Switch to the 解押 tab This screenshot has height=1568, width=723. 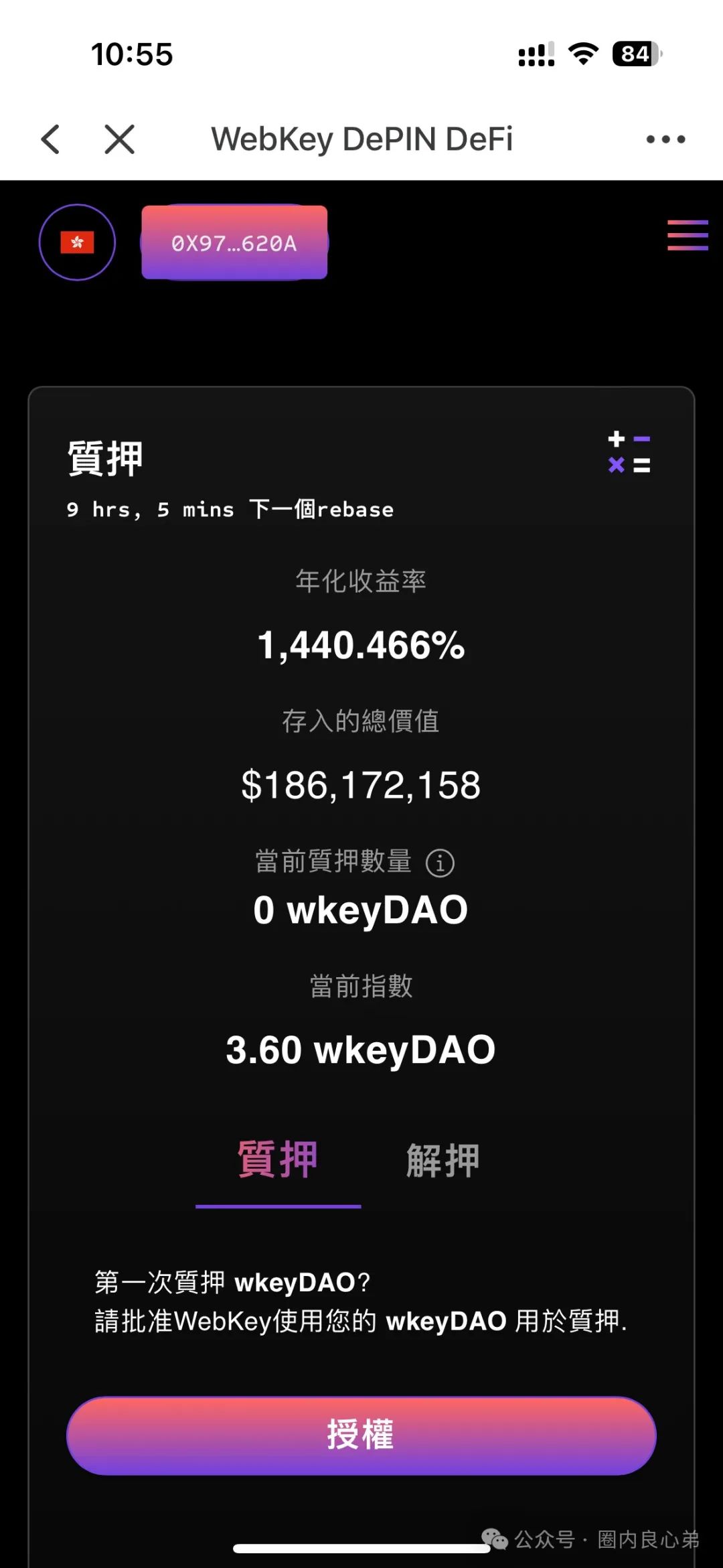[443, 1160]
